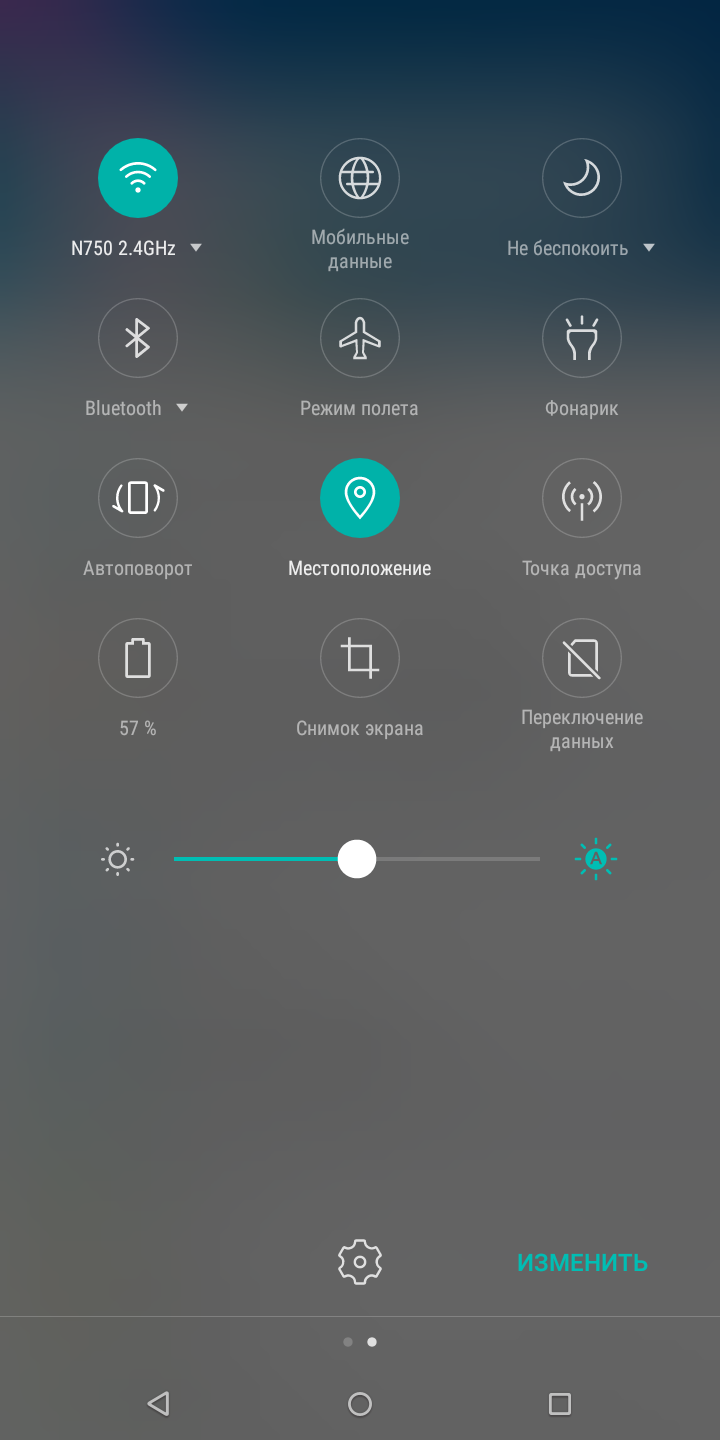The width and height of the screenshot is (720, 1440).
Task: Go back with the navigation bar arrow
Action: point(158,1404)
